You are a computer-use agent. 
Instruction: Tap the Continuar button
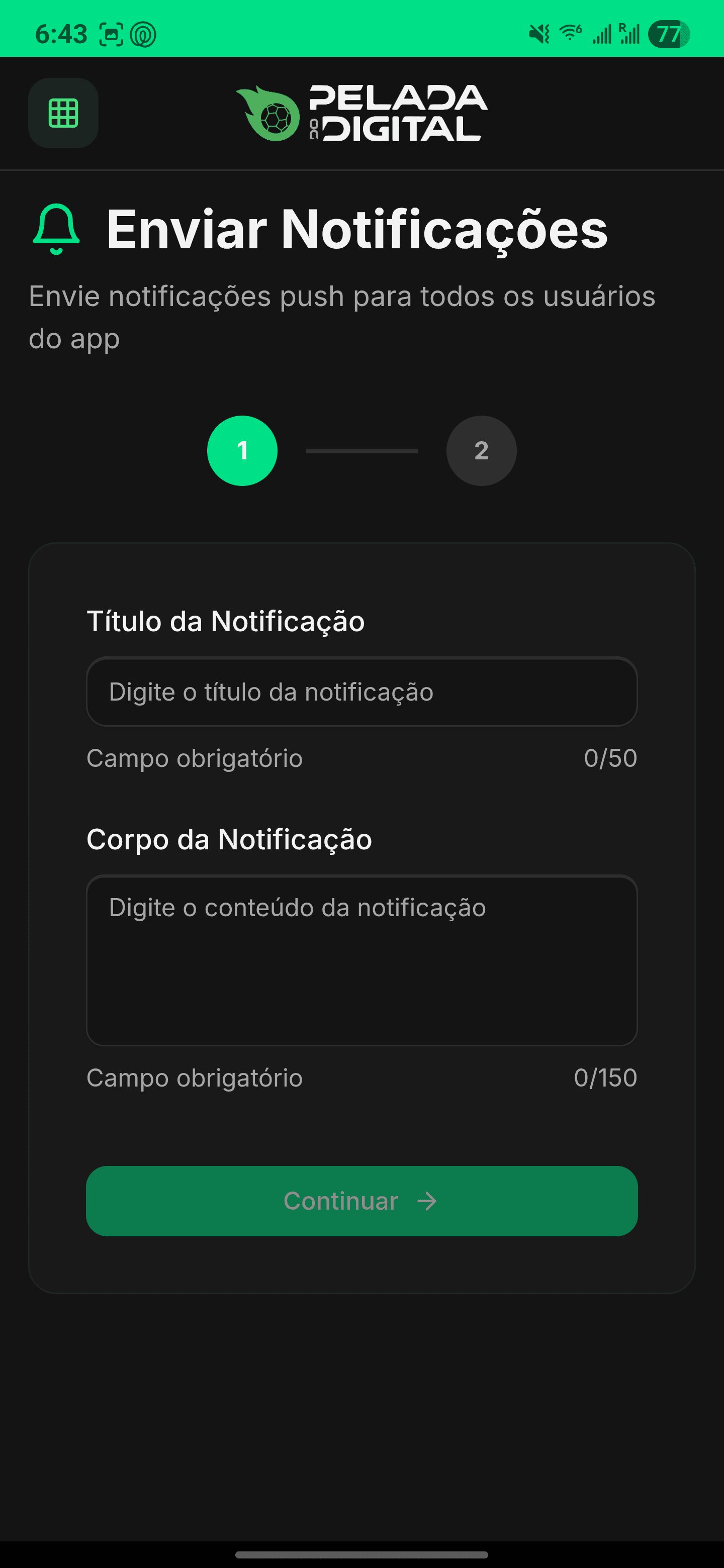(x=361, y=1201)
